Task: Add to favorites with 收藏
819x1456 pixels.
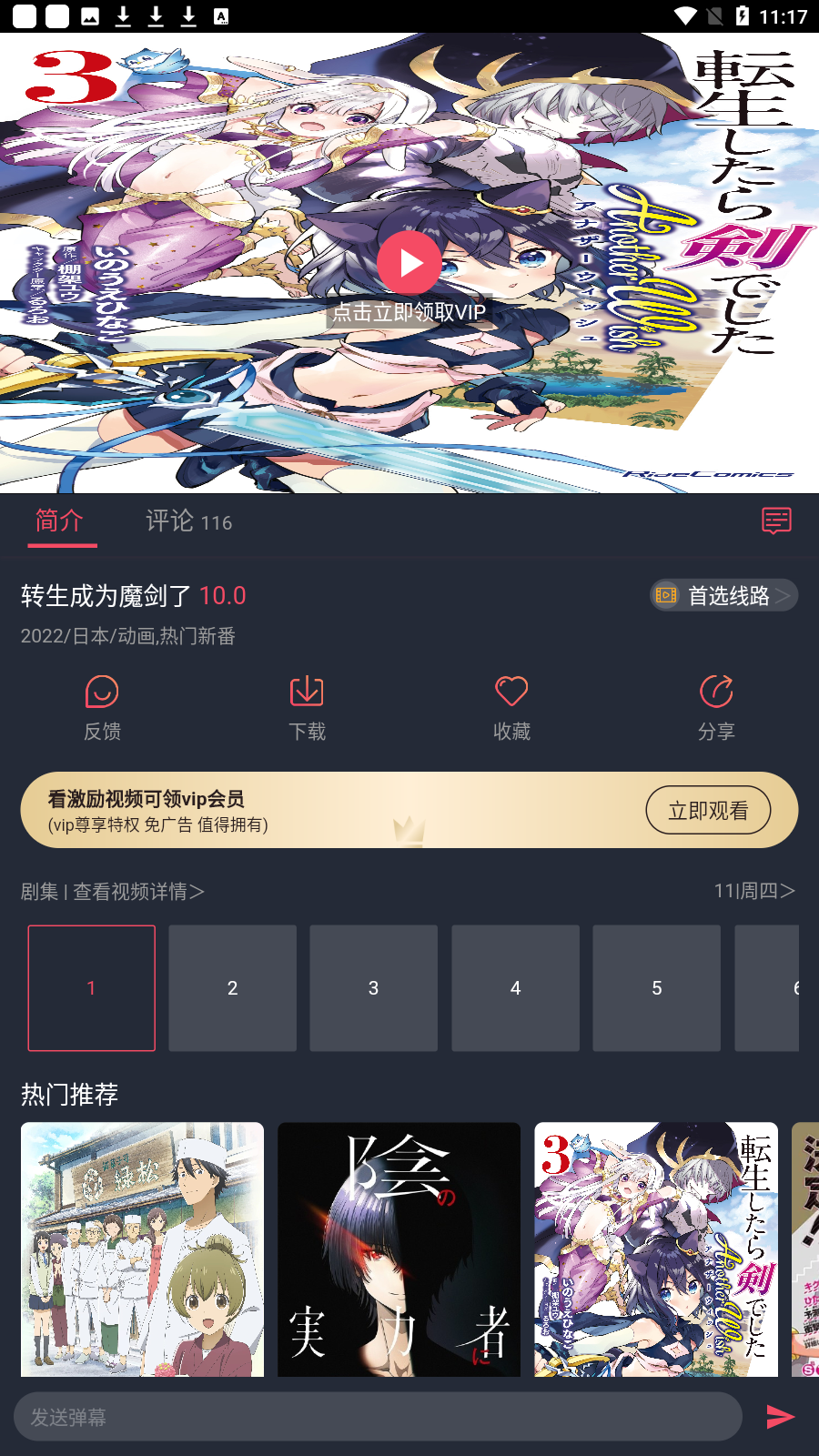Action: pyautogui.click(x=511, y=708)
